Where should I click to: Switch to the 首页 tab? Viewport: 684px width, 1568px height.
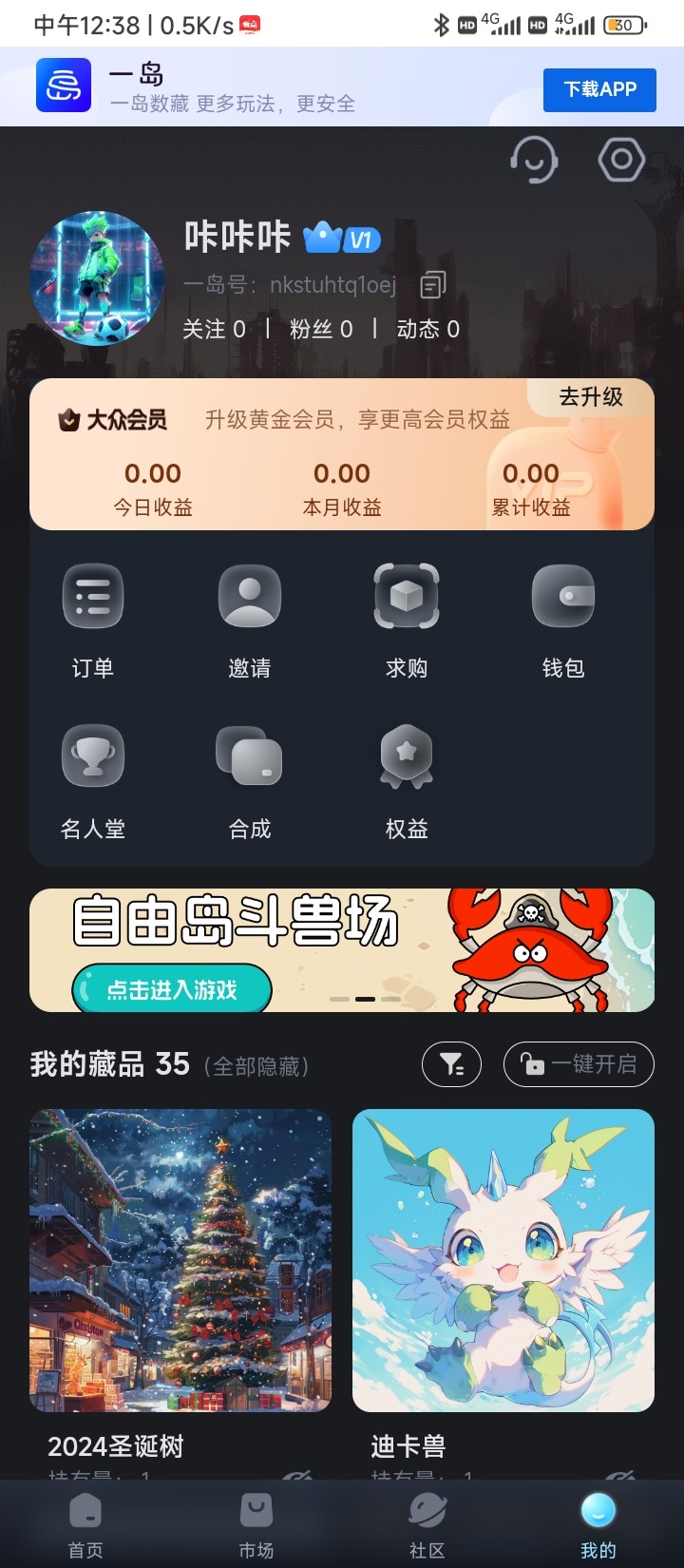(85, 1524)
